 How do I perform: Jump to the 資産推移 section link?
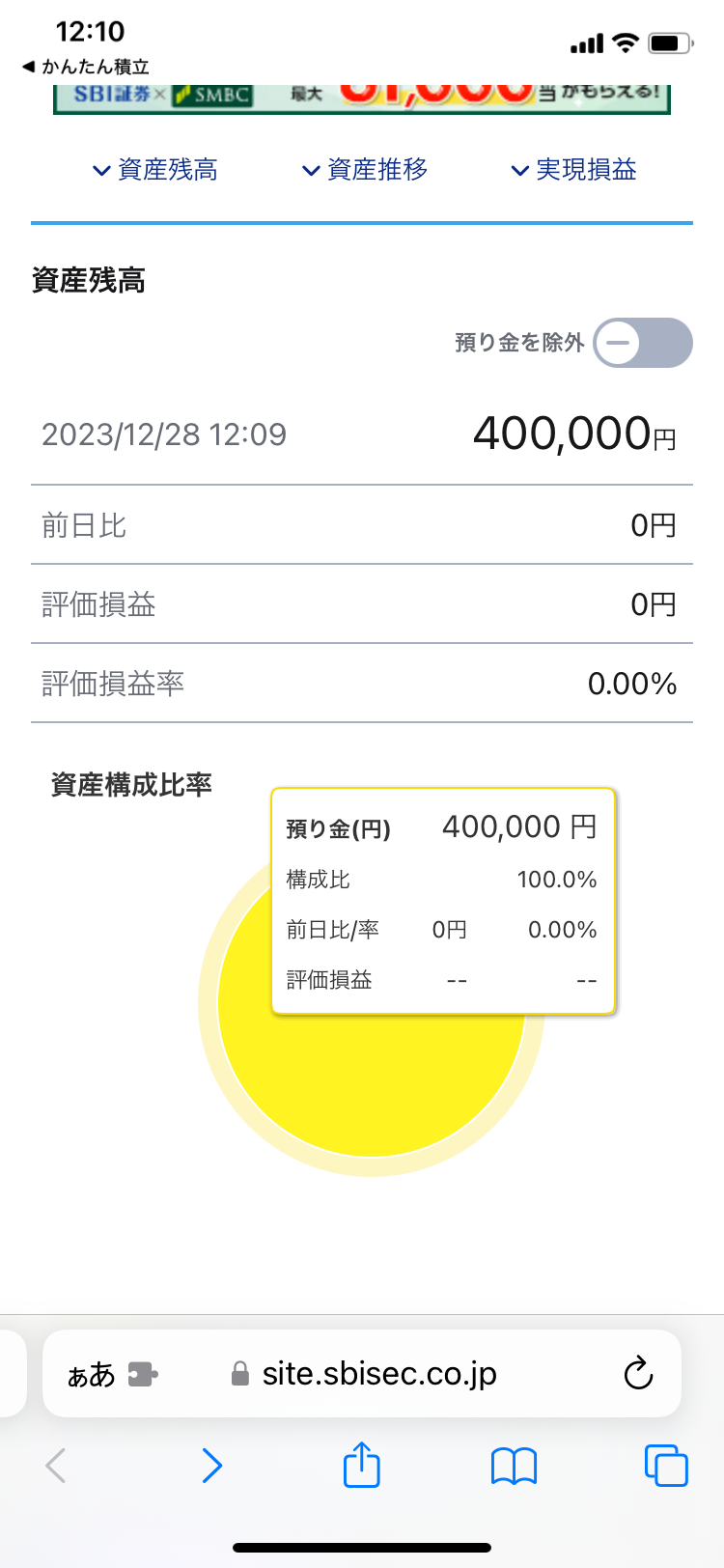coord(365,170)
